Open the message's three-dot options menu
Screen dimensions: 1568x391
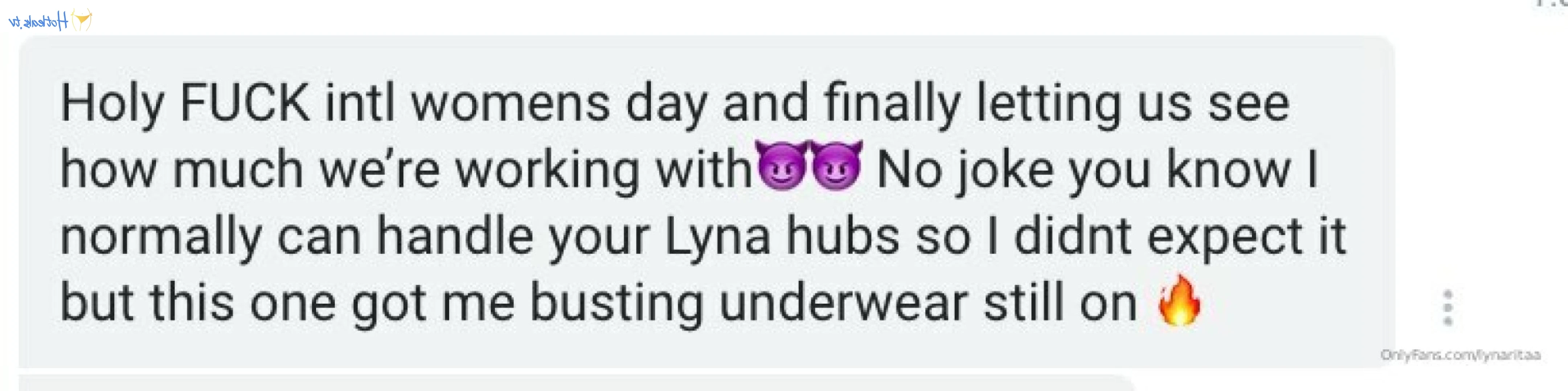1448,308
